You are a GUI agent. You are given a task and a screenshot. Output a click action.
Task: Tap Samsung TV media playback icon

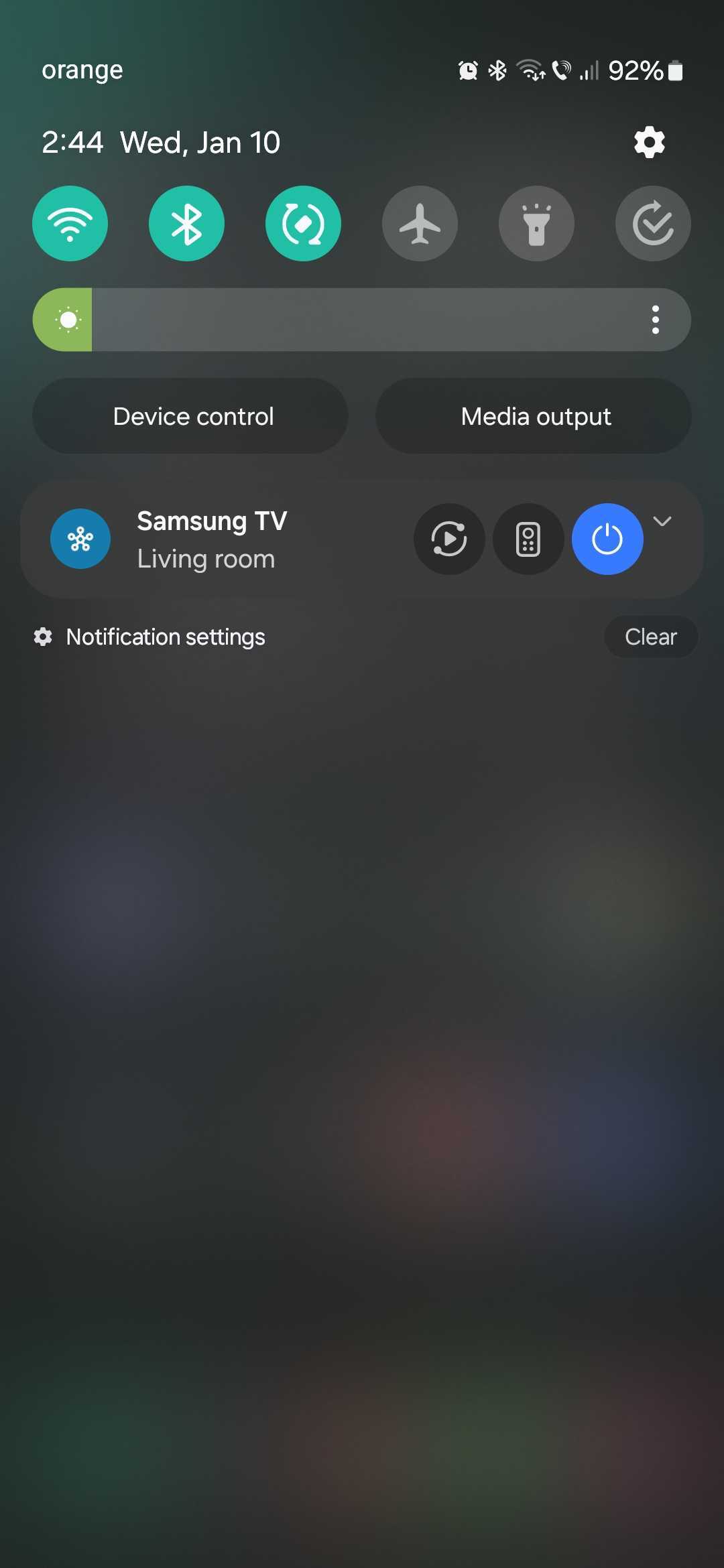click(449, 539)
